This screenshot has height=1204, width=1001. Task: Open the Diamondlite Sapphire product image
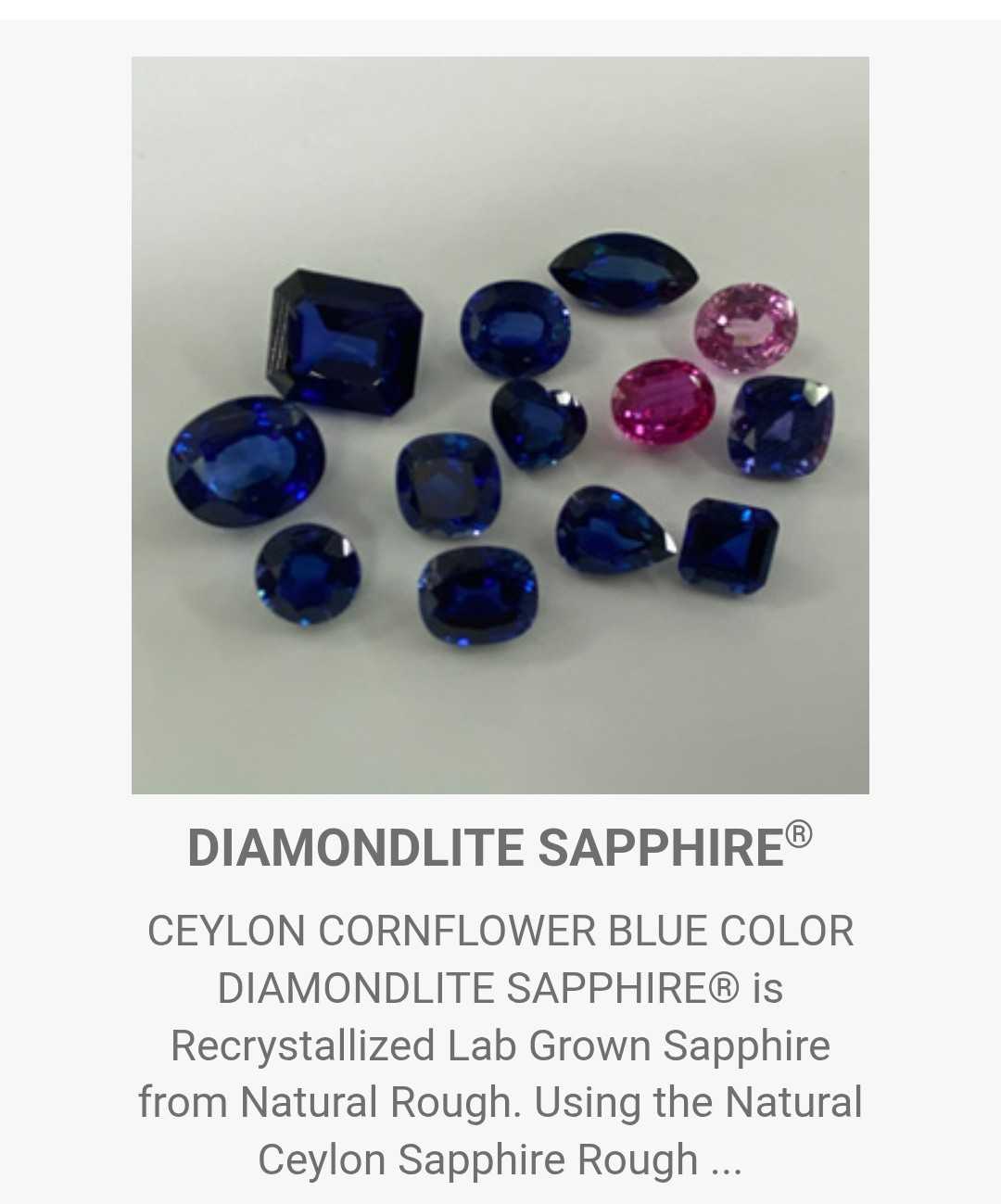(x=500, y=425)
